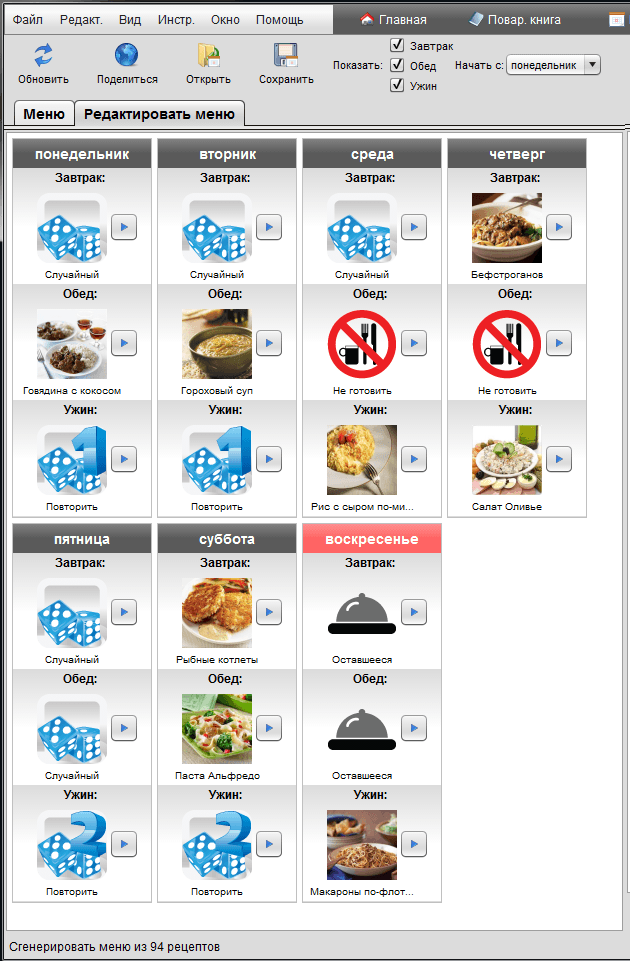Screen dimensions: 630x961
Task: Share menu via Поделиться
Action: pyautogui.click(x=127, y=63)
